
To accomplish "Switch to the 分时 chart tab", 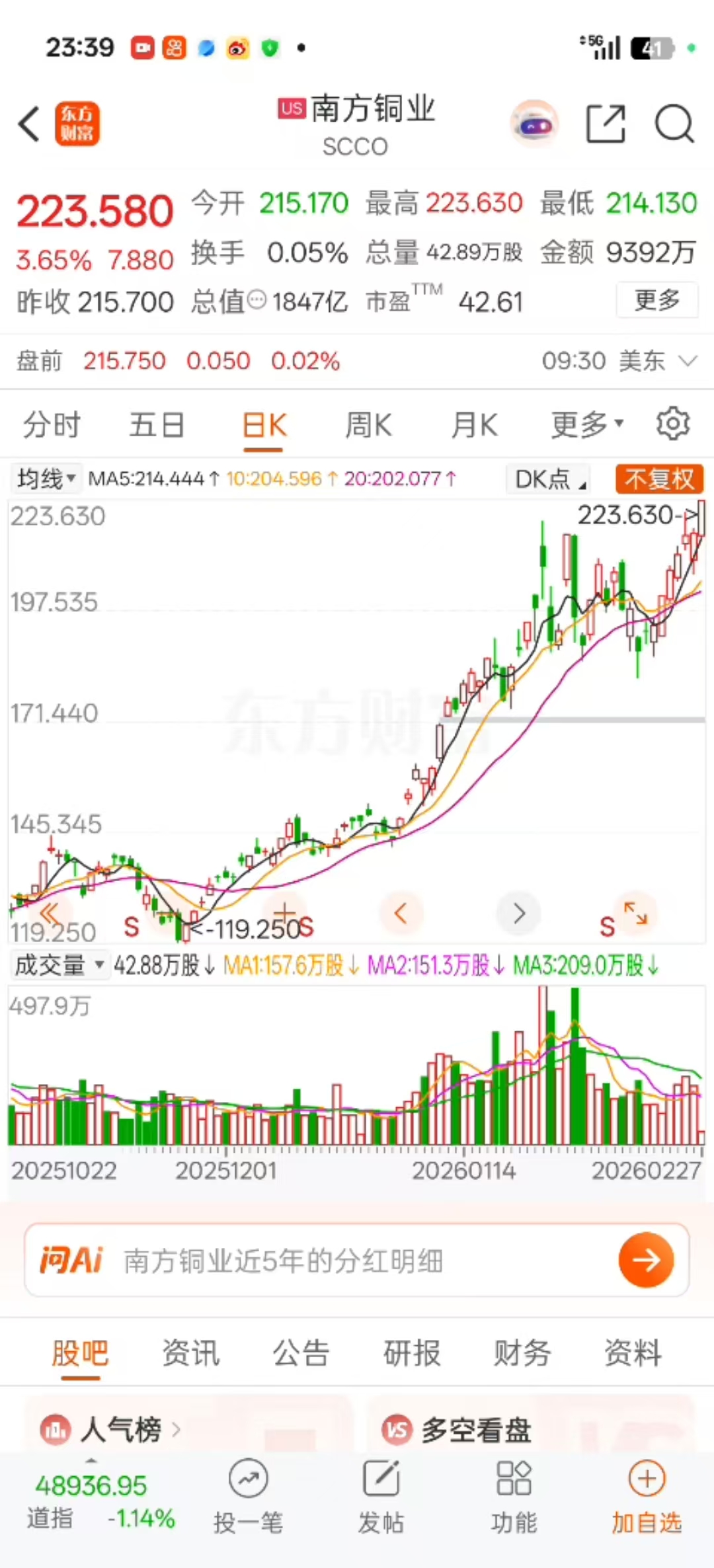I will (x=52, y=424).
